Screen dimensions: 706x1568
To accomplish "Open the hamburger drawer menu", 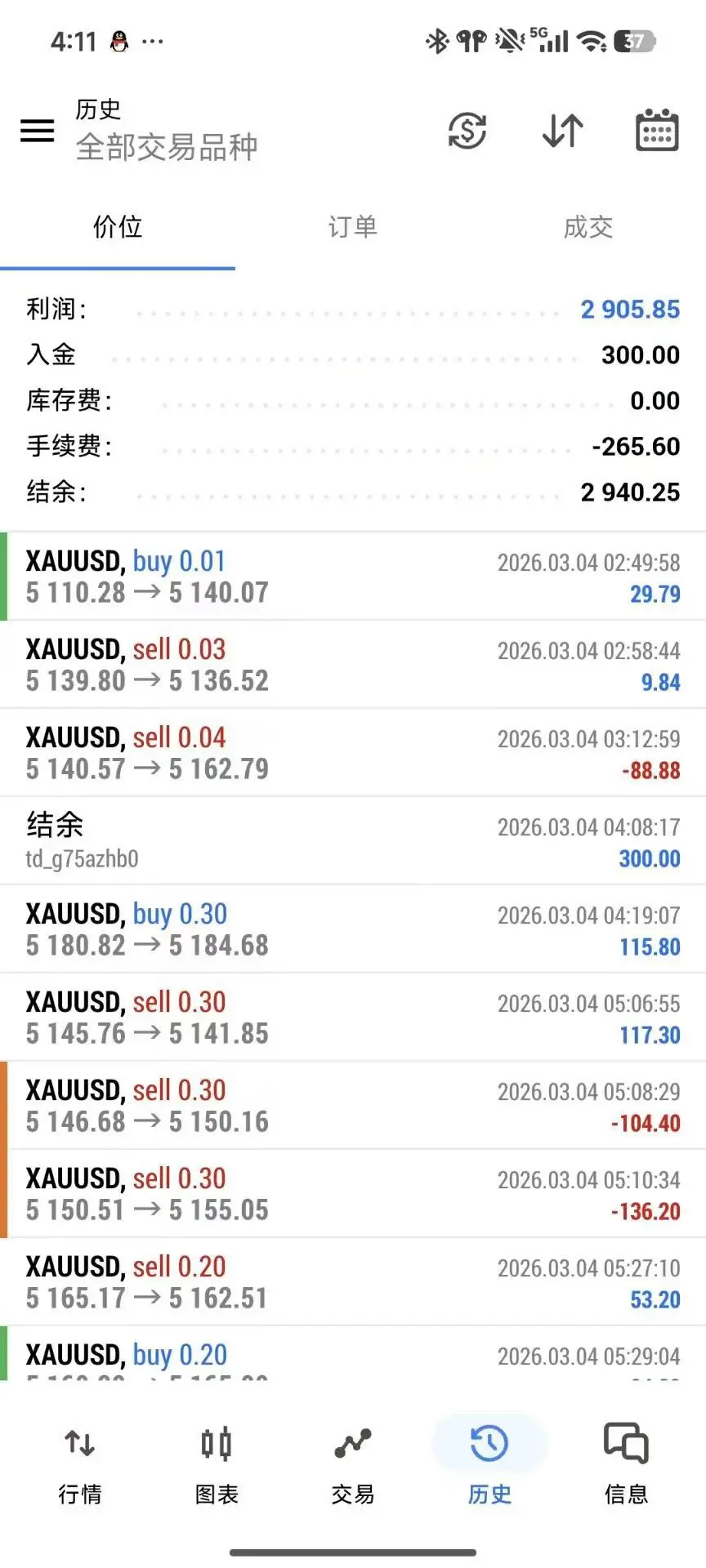I will tap(38, 131).
